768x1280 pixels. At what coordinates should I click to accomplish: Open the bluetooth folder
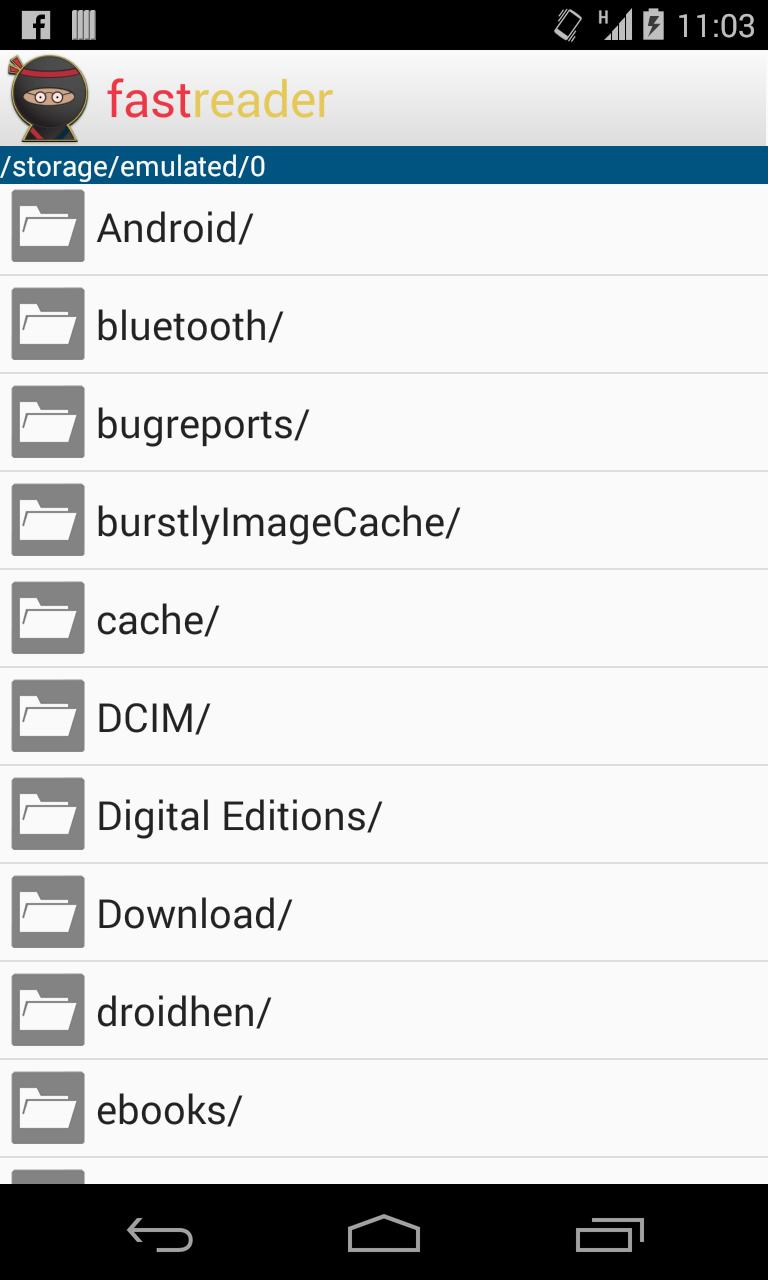[x=190, y=326]
